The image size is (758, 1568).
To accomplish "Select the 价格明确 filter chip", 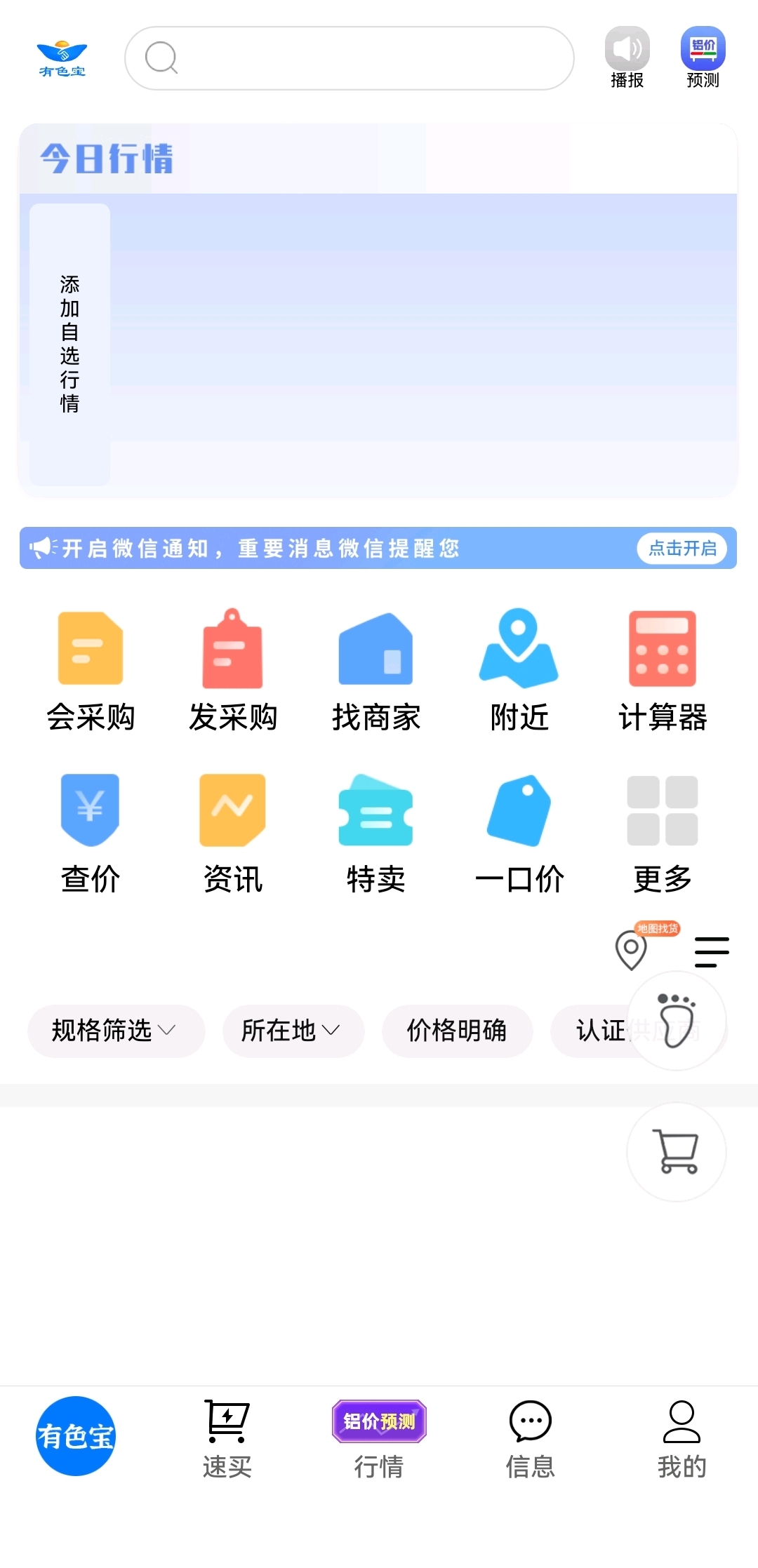I will pos(457,1031).
